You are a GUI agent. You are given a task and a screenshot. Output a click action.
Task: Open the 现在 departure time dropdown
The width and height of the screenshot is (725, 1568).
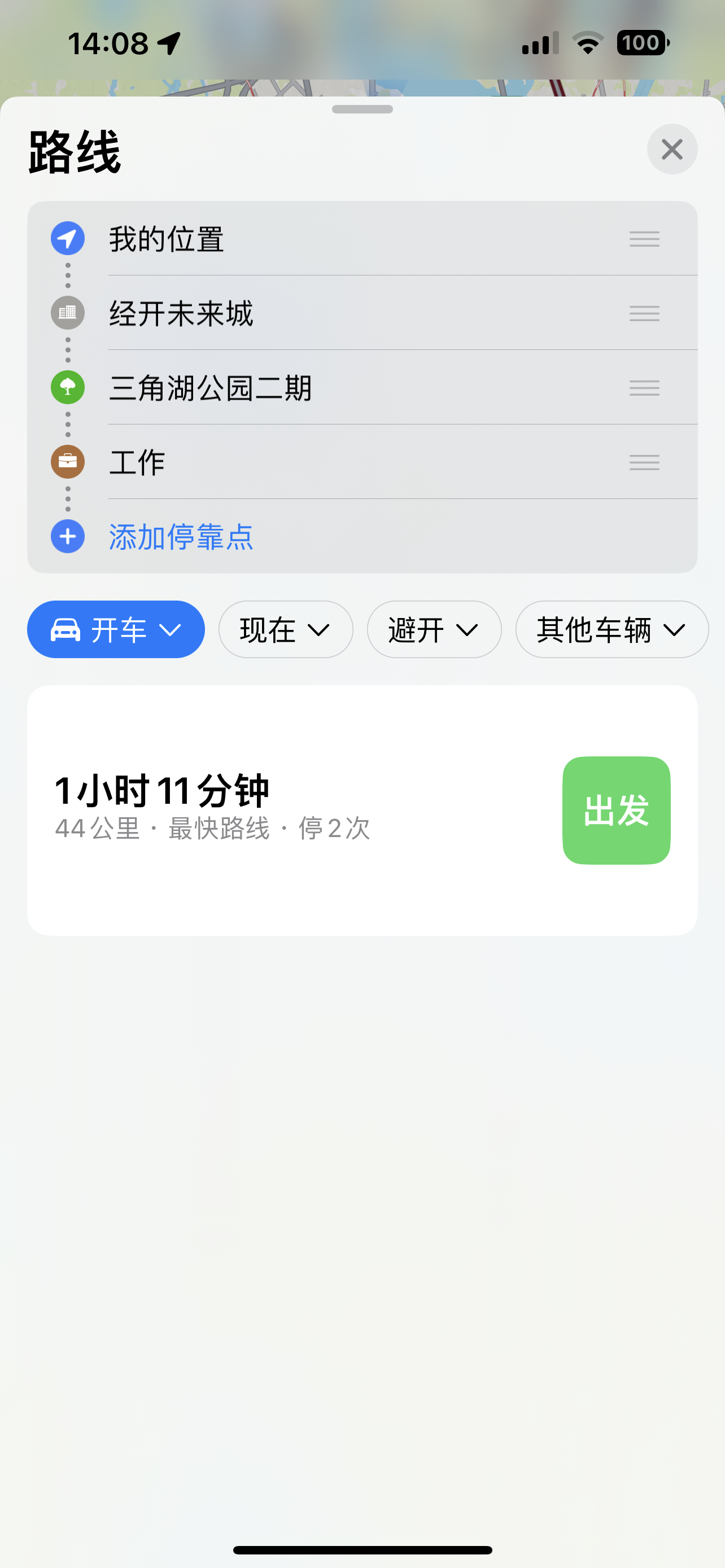[x=286, y=629]
